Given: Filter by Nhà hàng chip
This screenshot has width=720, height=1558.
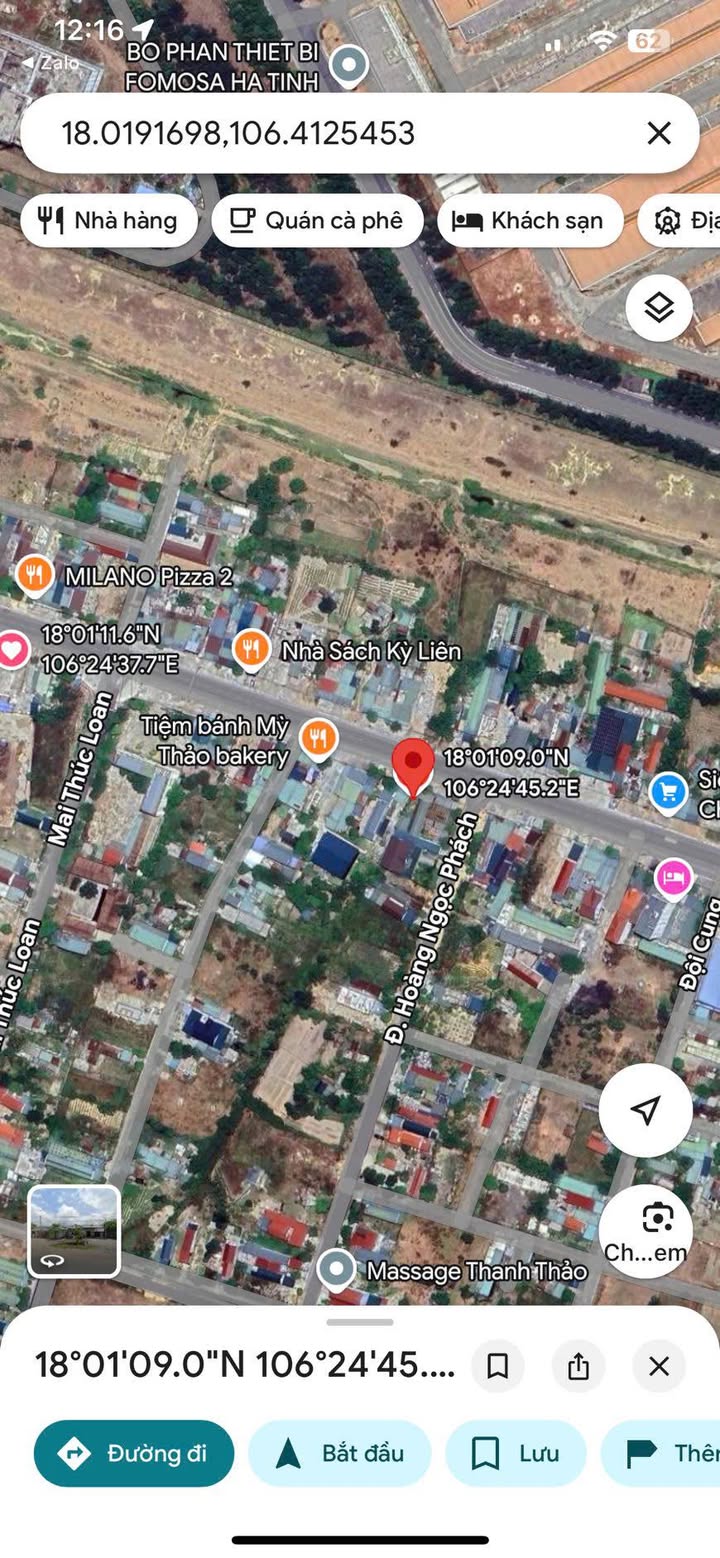Looking at the screenshot, I should (108, 221).
